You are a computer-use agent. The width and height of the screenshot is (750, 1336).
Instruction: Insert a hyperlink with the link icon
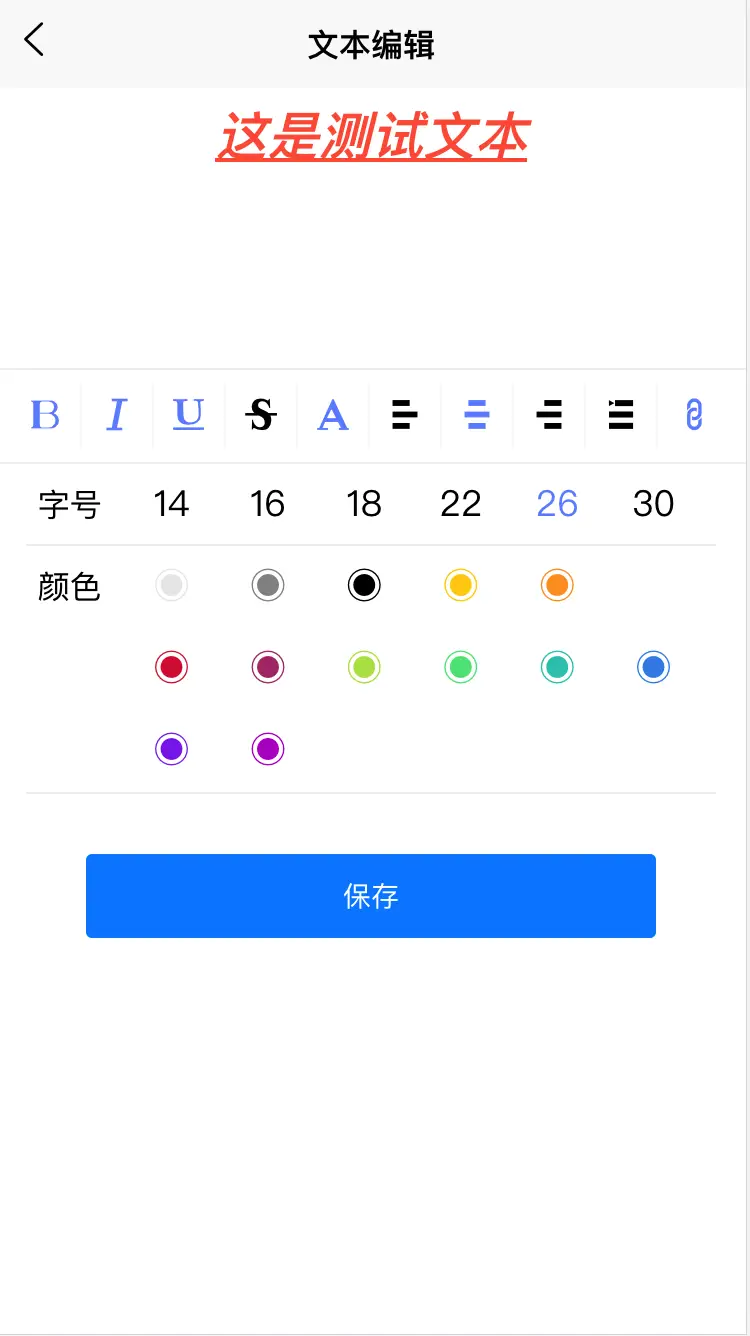694,414
